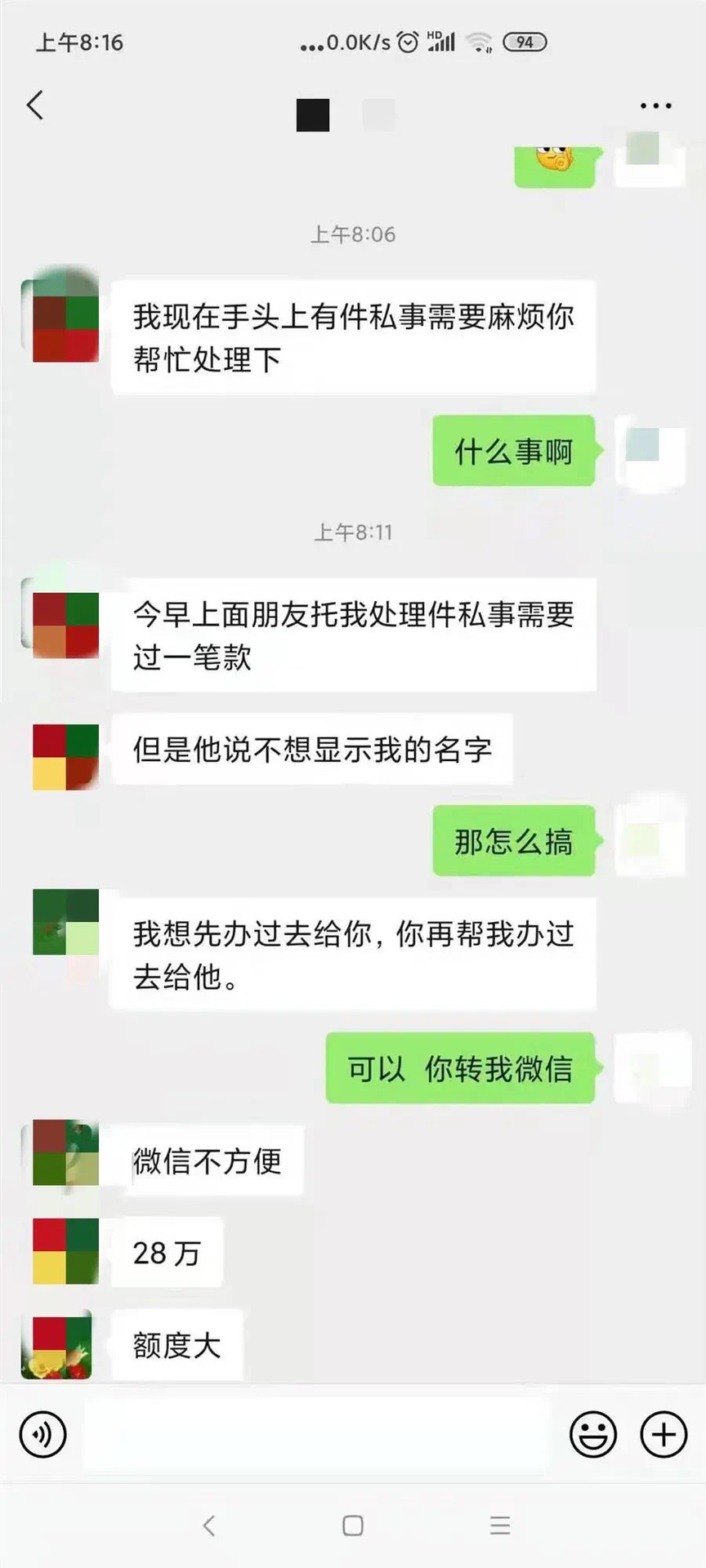This screenshot has width=706, height=1568.
Task: Open the plus attachments menu
Action: 664,1434
